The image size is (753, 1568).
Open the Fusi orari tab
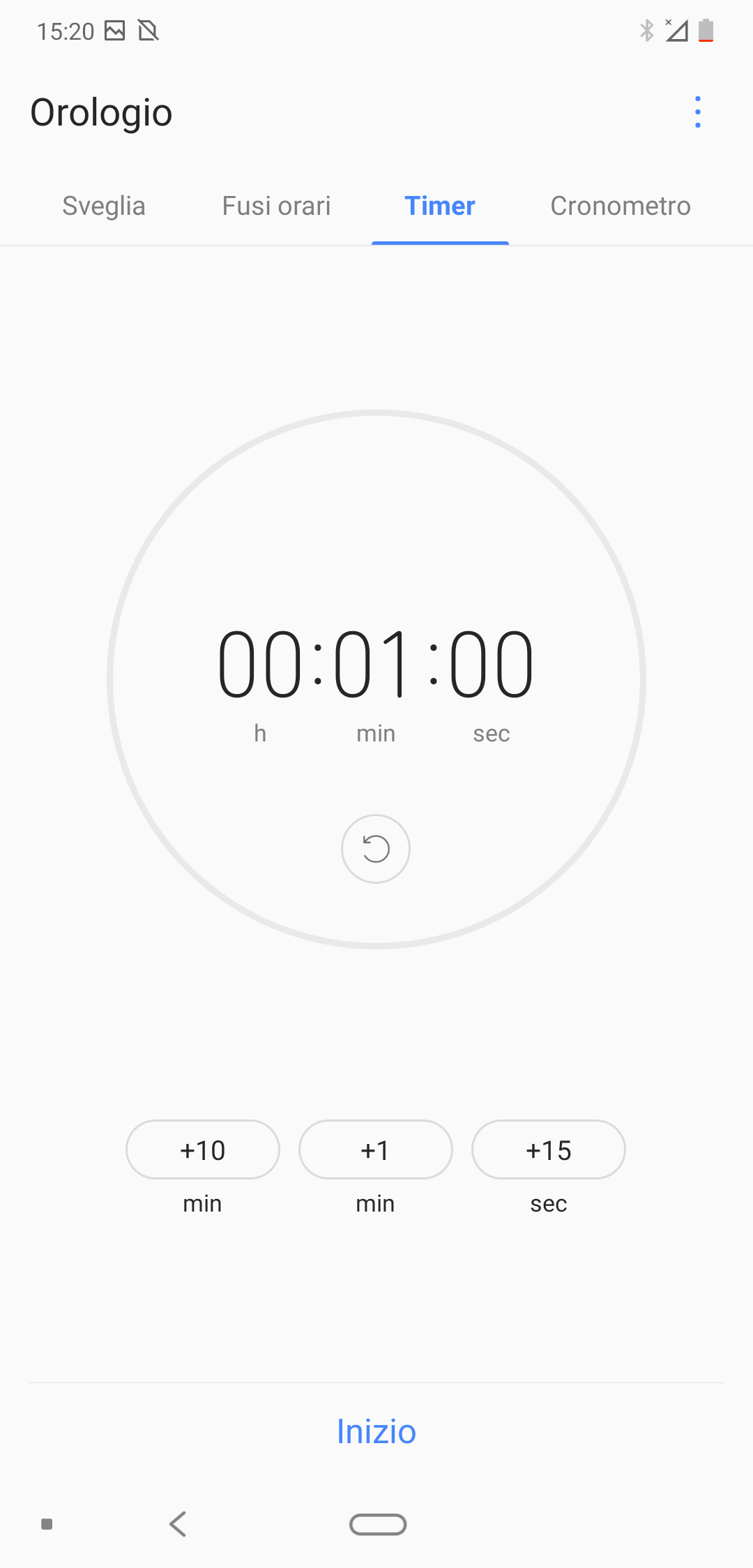click(x=276, y=206)
